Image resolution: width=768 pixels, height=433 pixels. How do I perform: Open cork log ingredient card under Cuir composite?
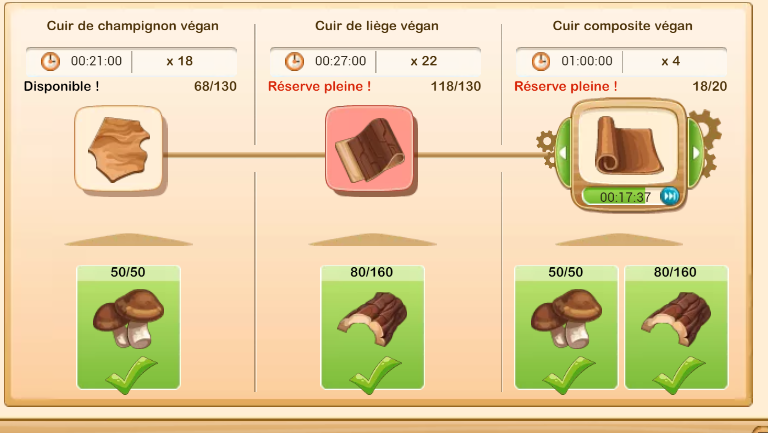[x=674, y=327]
